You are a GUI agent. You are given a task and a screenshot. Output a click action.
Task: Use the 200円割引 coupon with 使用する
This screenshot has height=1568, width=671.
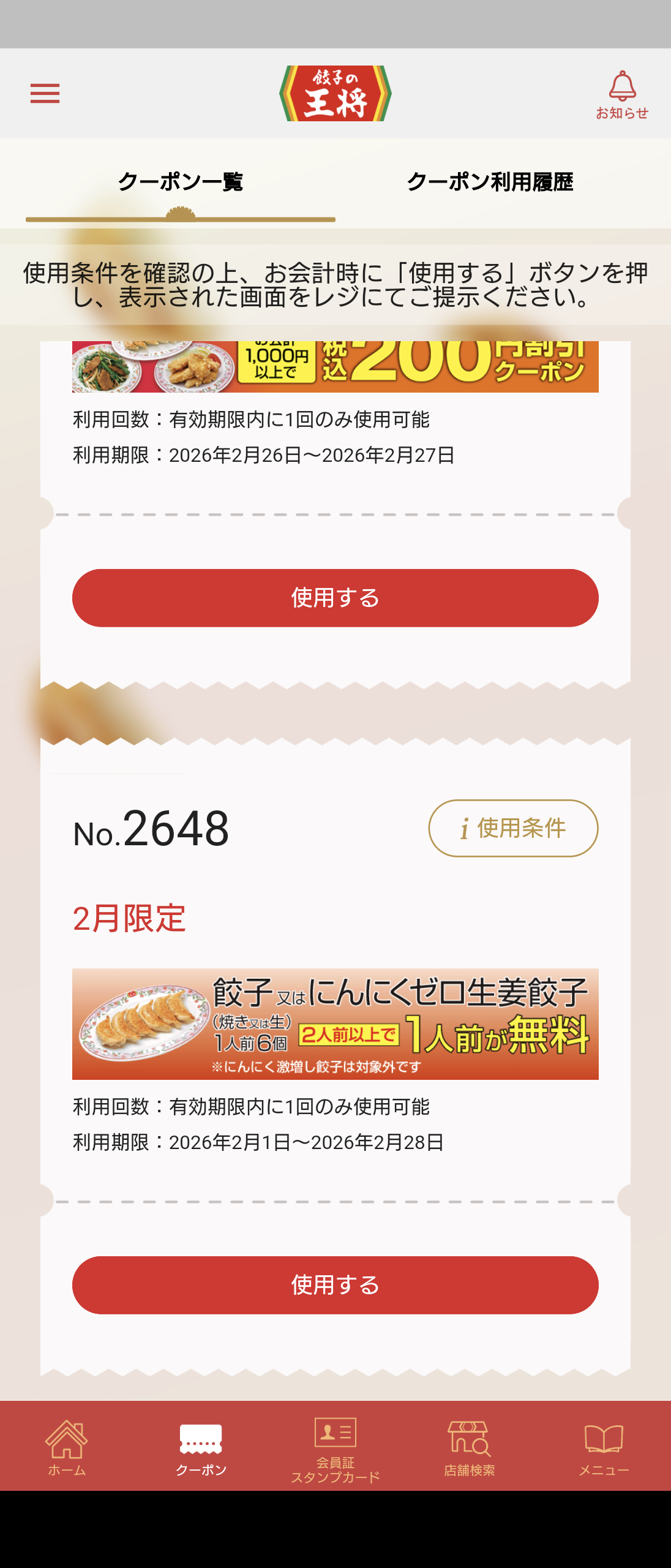[x=335, y=598]
